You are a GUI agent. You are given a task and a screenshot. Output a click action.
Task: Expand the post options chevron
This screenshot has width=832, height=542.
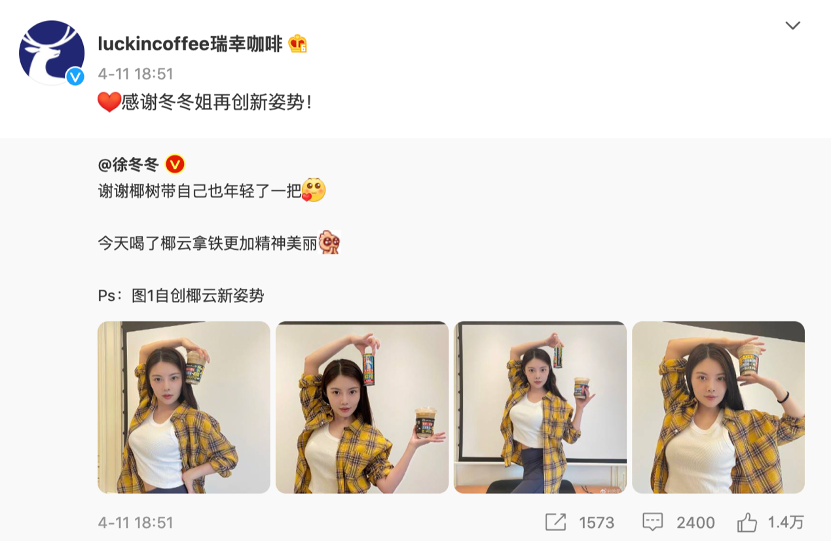792,25
